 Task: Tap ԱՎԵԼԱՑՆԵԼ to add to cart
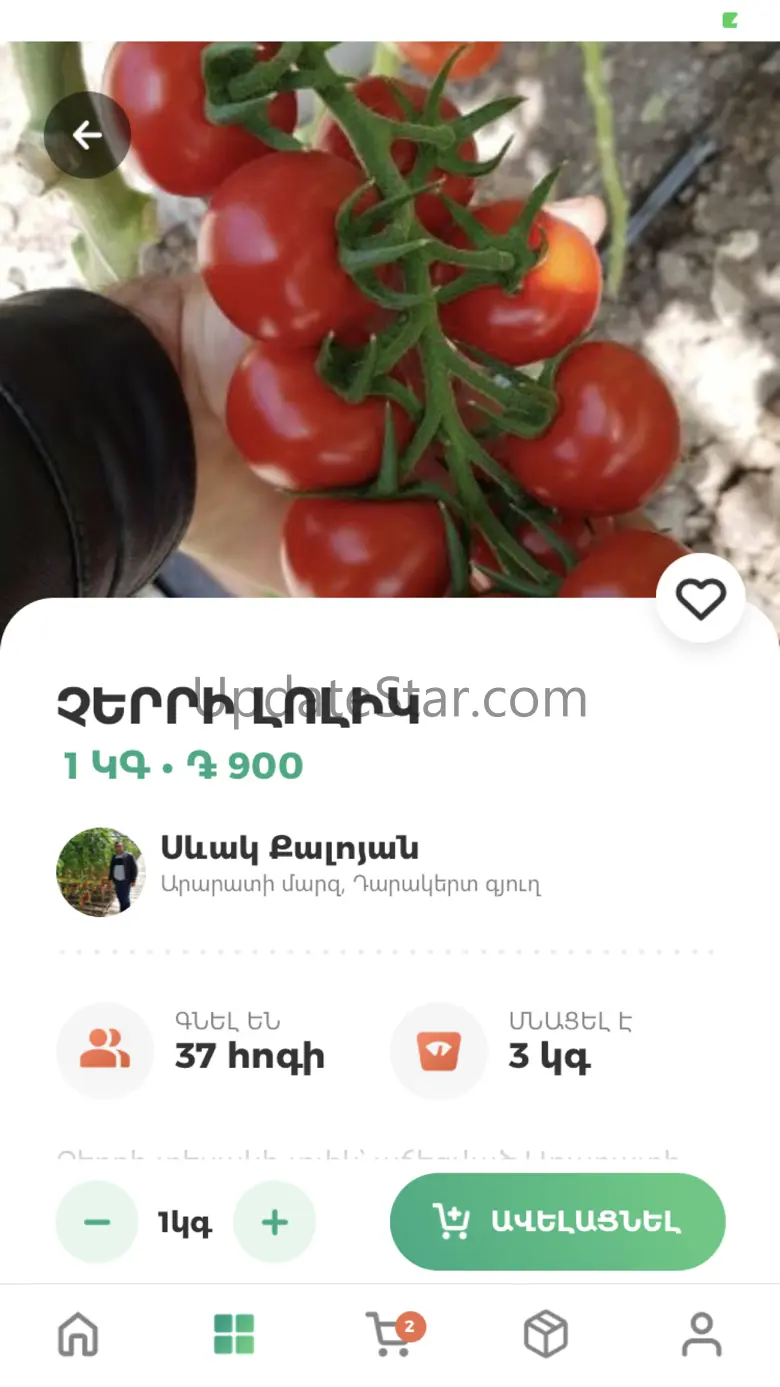pyautogui.click(x=557, y=1221)
